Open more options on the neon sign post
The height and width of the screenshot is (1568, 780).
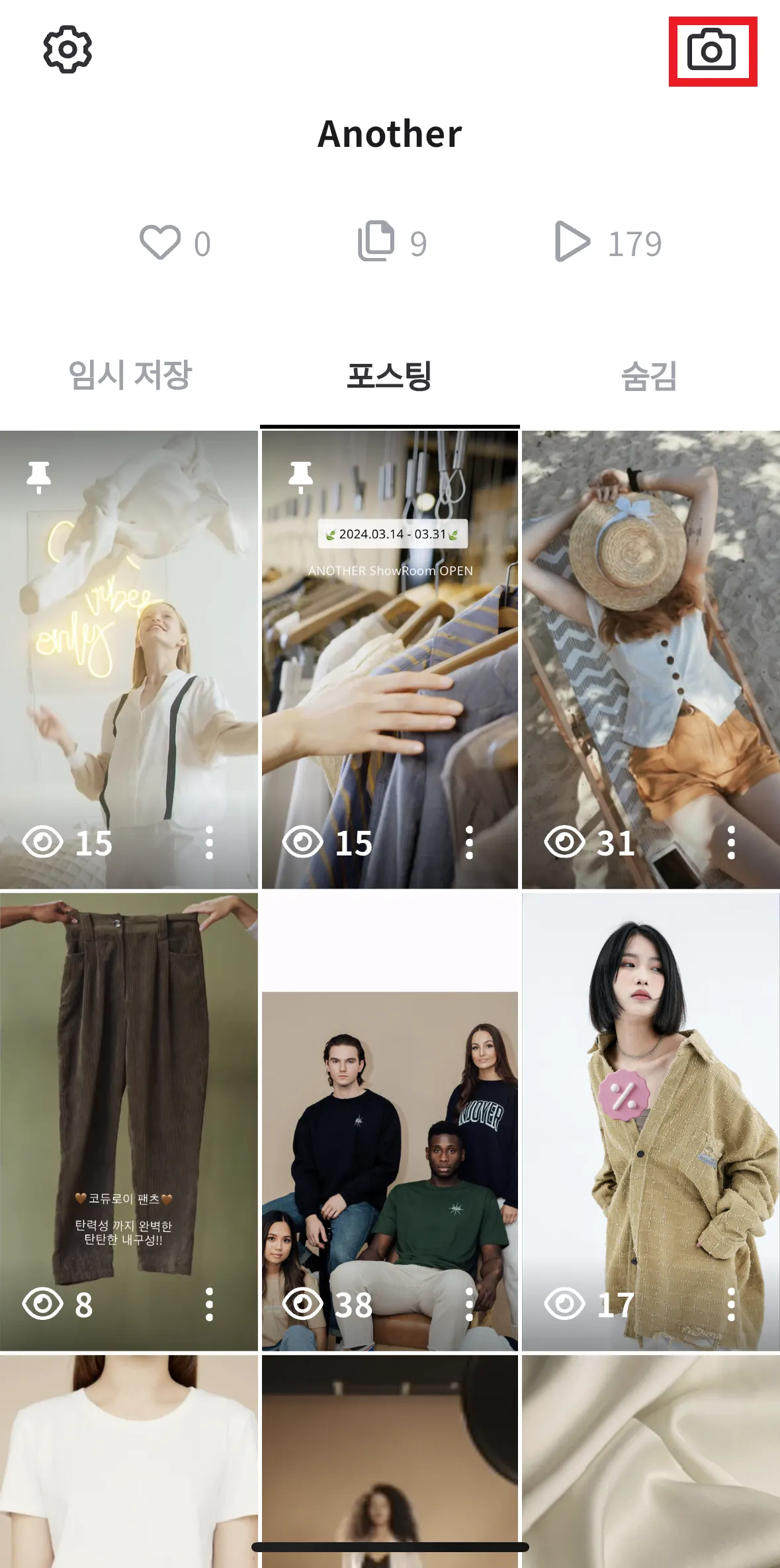point(209,843)
